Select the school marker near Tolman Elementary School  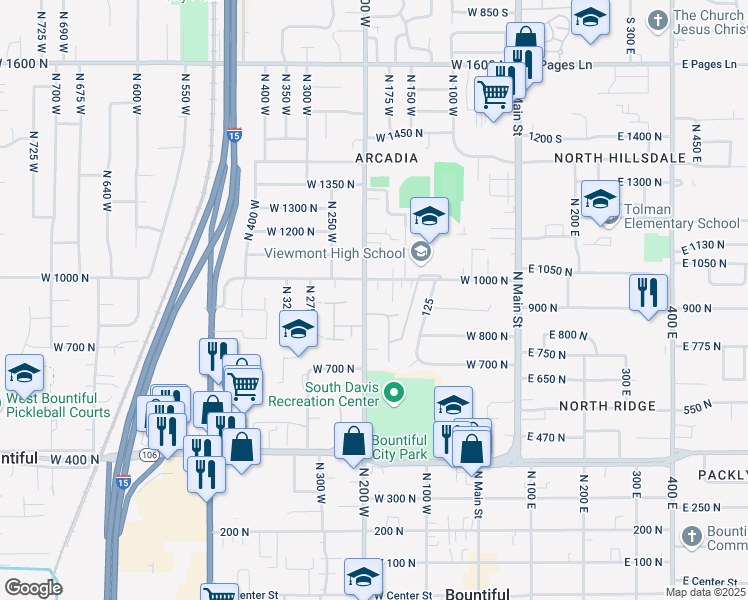click(x=601, y=201)
